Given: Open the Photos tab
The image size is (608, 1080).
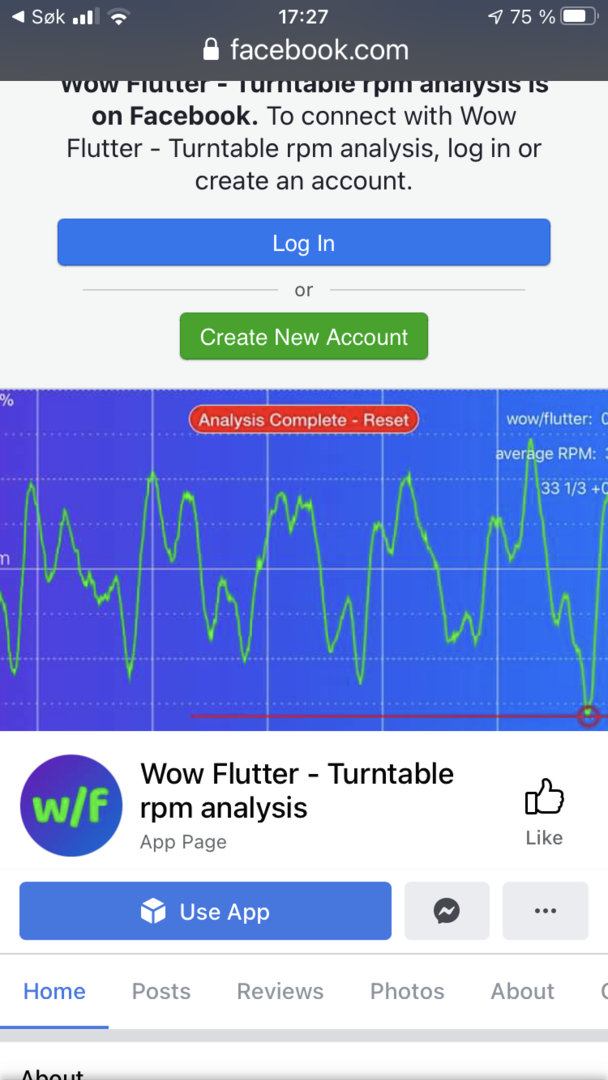Looking at the screenshot, I should (x=408, y=991).
